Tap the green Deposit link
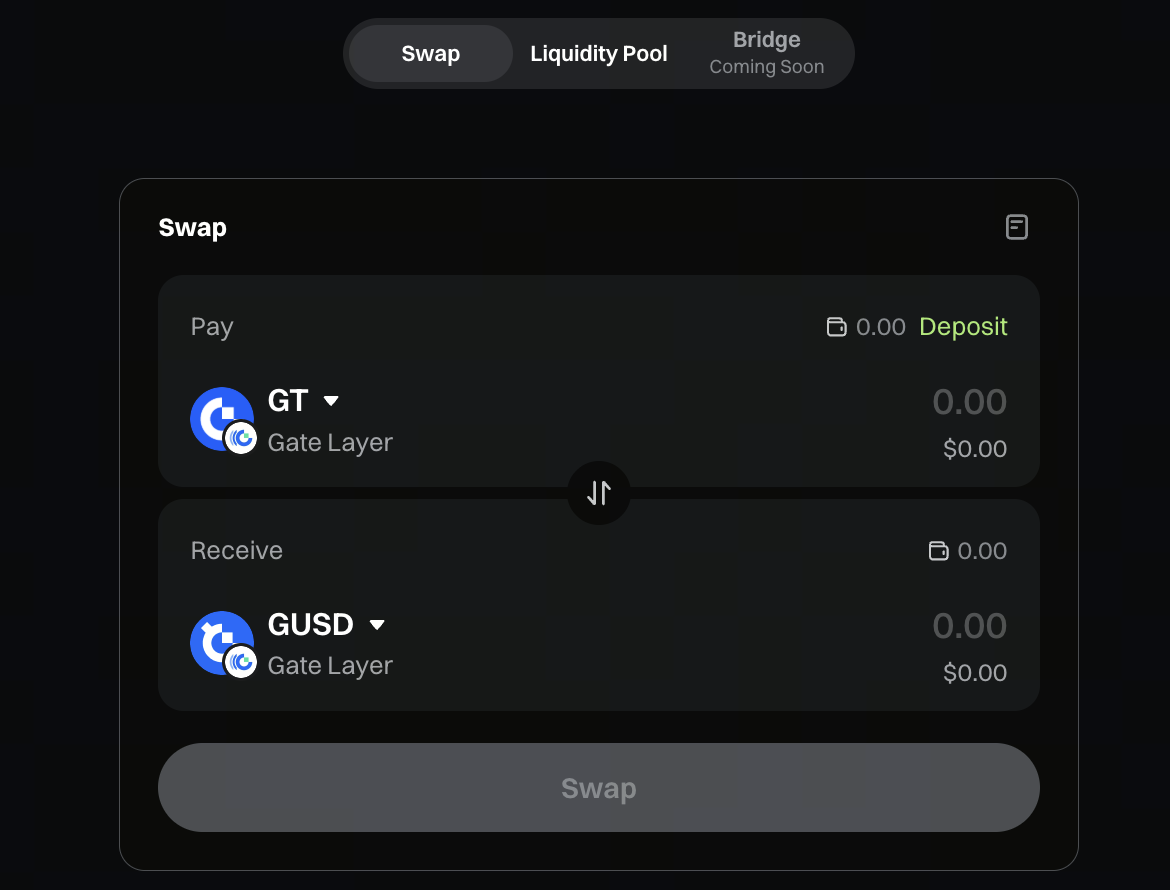The width and height of the screenshot is (1170, 890). [x=963, y=327]
